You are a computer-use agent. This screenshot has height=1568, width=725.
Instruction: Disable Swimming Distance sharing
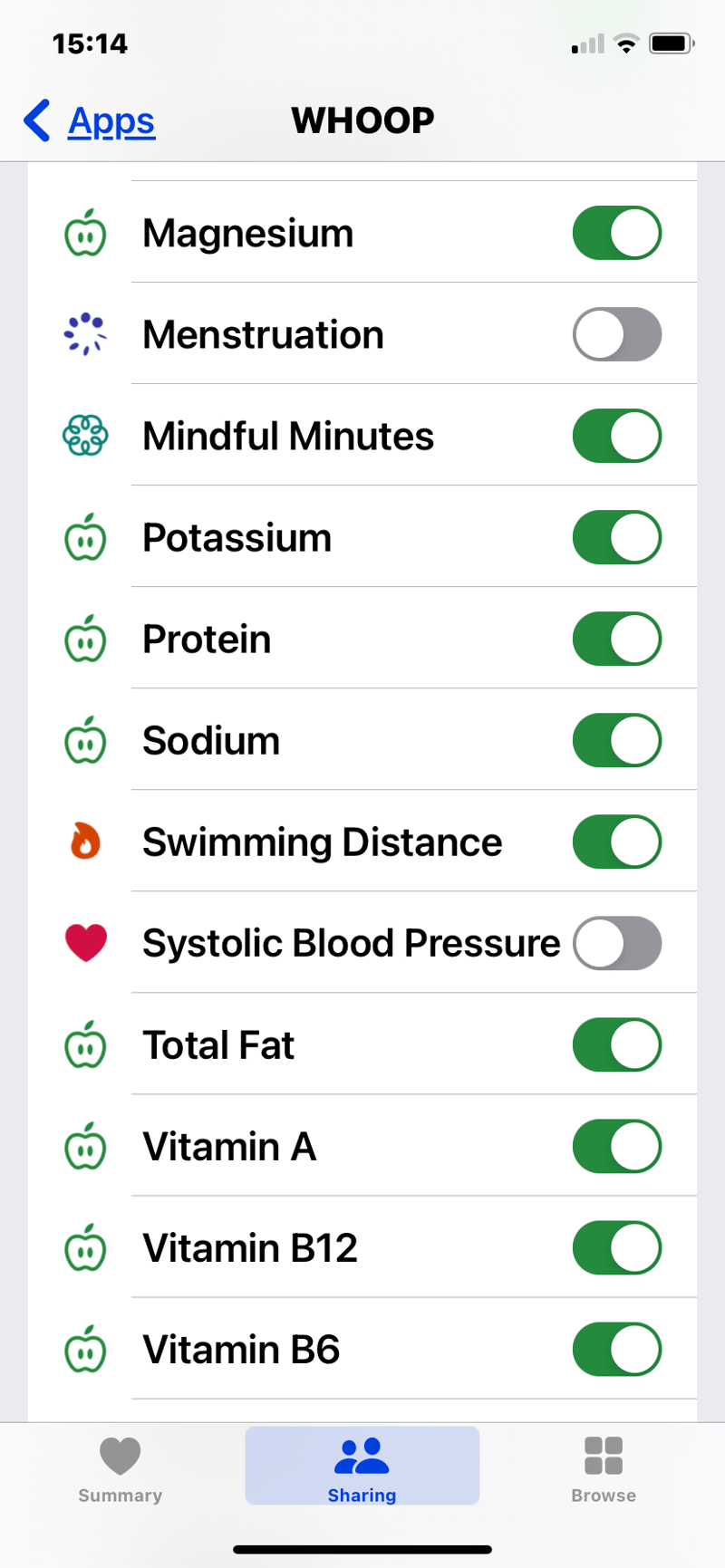pos(617,842)
